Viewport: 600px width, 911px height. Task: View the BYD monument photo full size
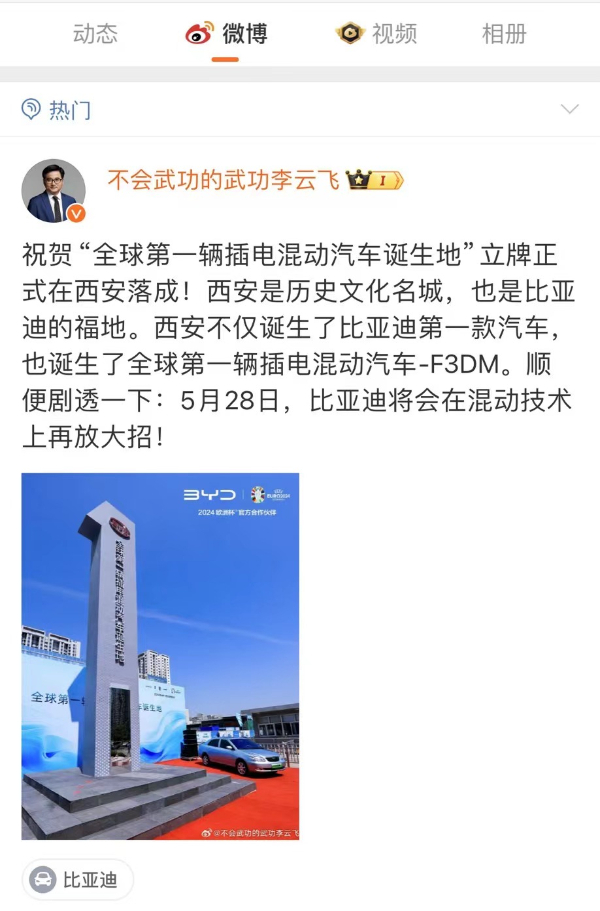[160, 655]
